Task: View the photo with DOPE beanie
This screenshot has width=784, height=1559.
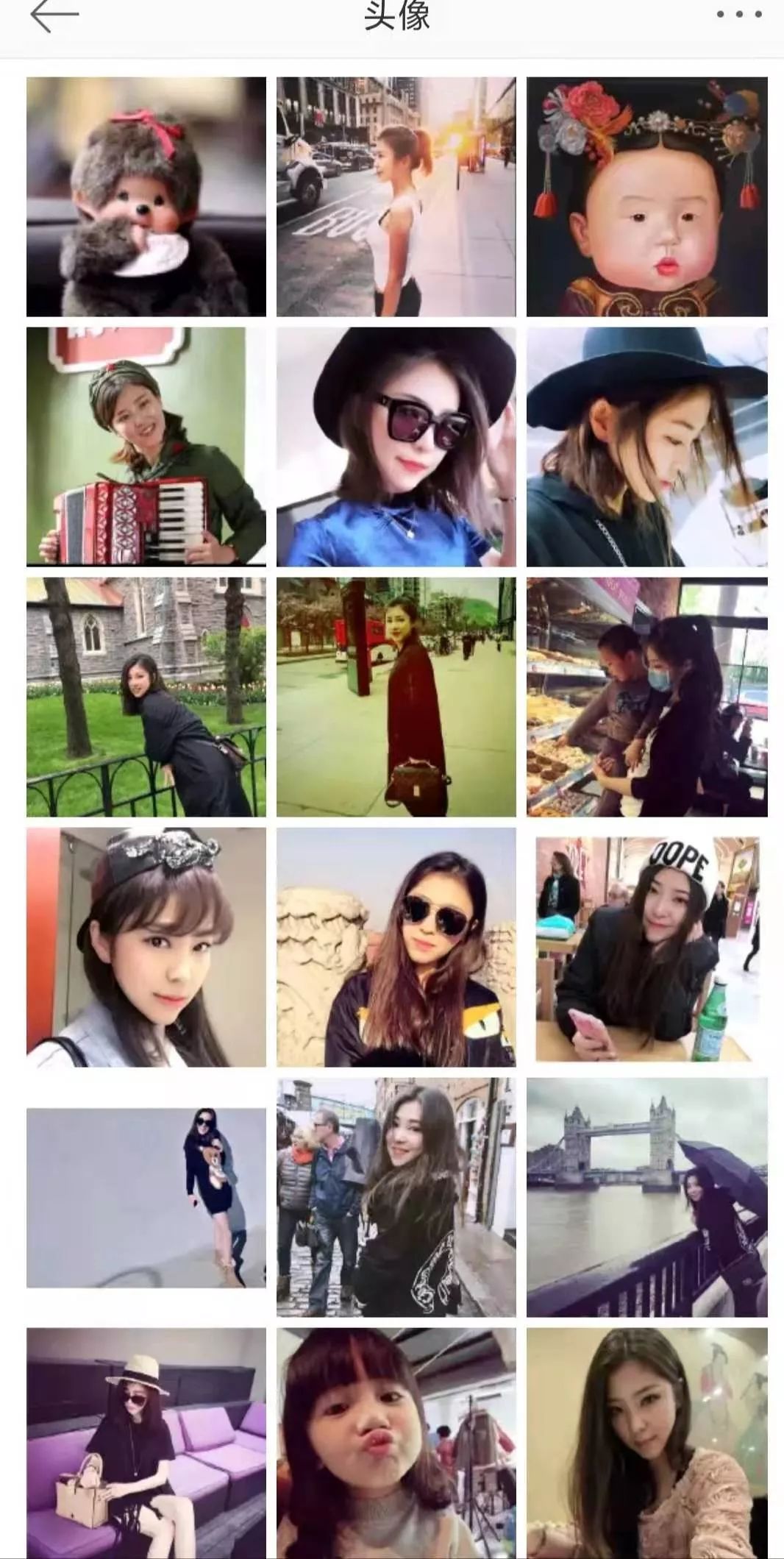Action: [646, 949]
